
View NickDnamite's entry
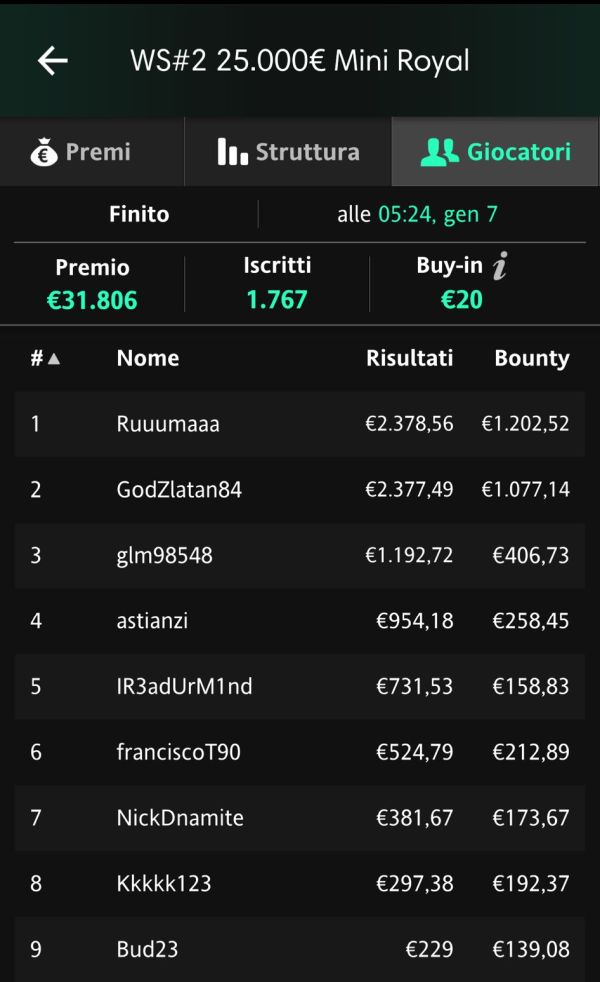[x=300, y=818]
